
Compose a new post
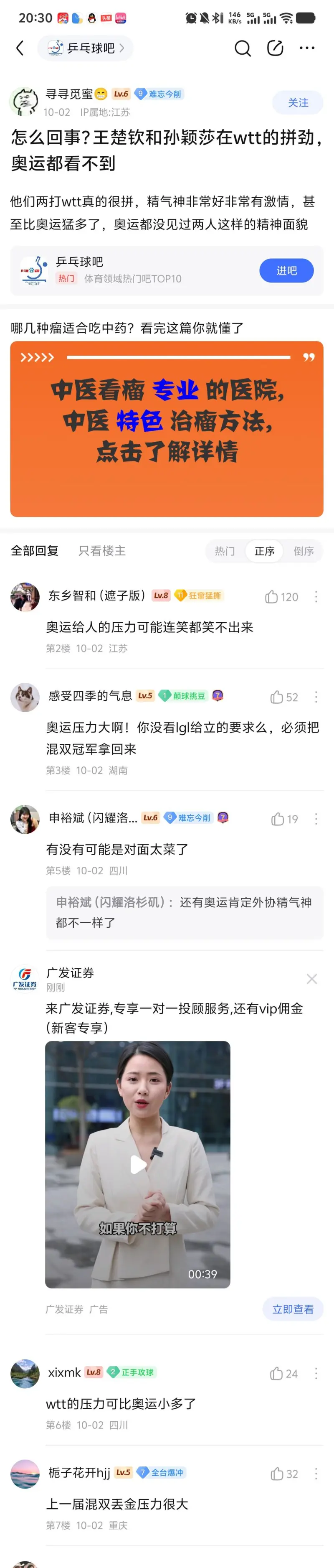pos(275,48)
